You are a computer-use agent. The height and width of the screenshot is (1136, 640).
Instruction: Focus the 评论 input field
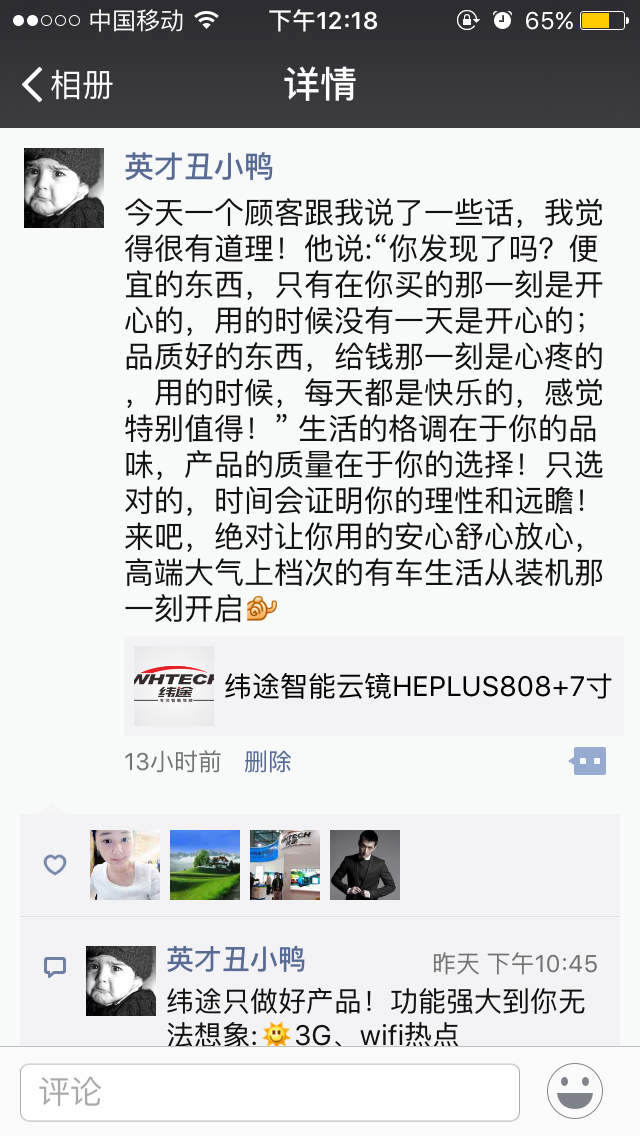[x=270, y=1092]
